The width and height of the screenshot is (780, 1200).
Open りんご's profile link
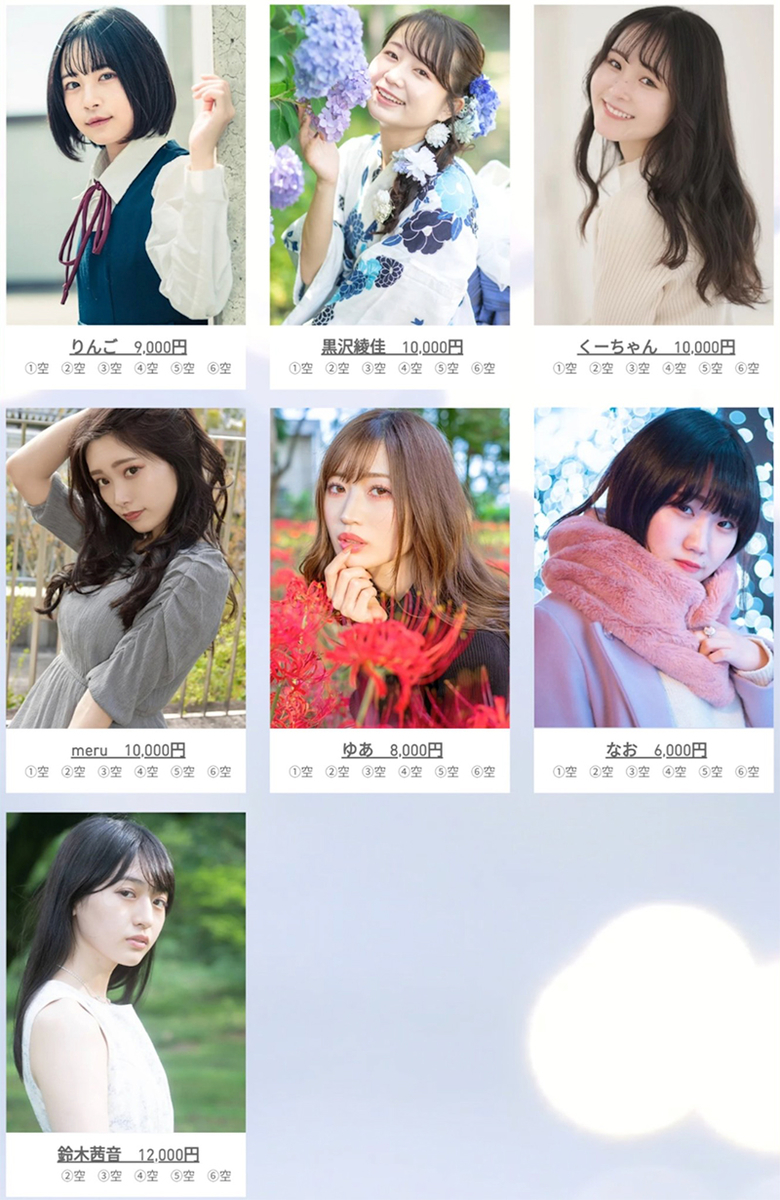(128, 347)
